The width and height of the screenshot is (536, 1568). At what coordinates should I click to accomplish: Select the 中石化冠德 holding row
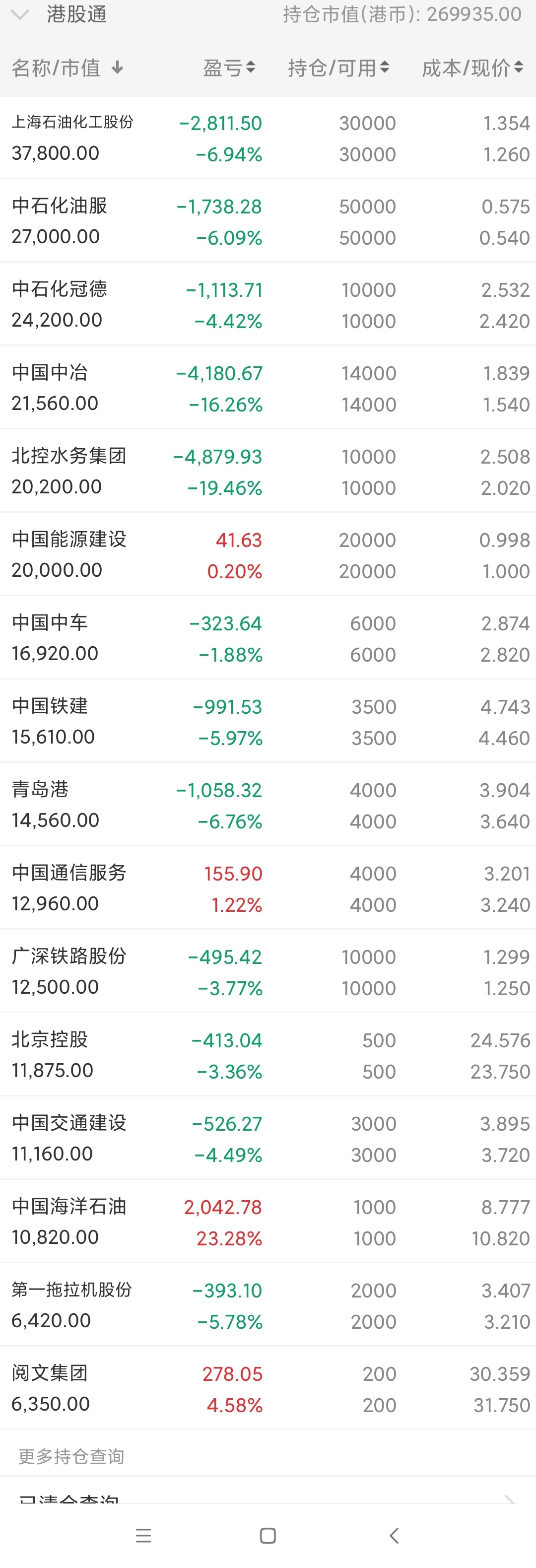pyautogui.click(x=268, y=305)
